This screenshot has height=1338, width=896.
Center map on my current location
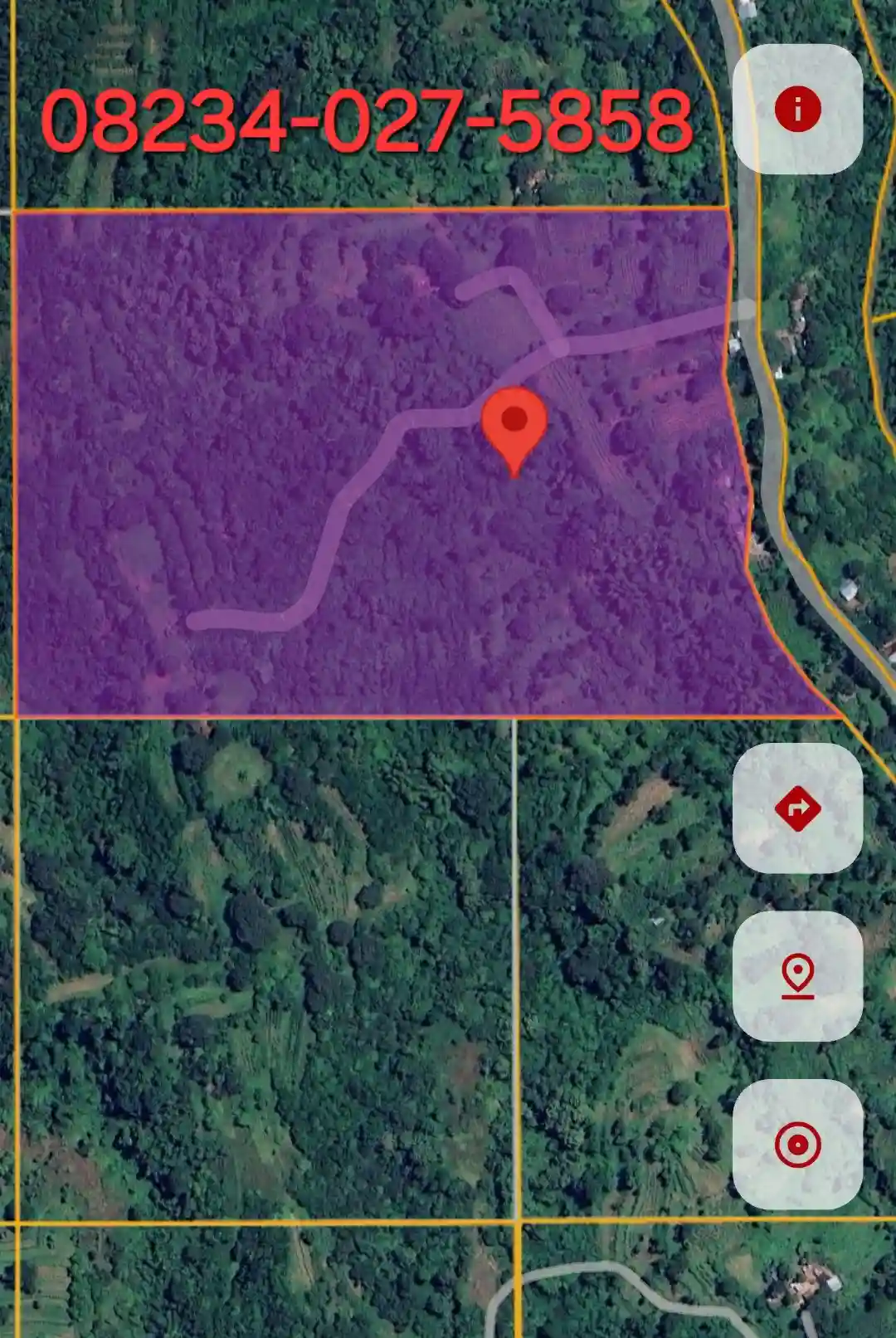(797, 1145)
